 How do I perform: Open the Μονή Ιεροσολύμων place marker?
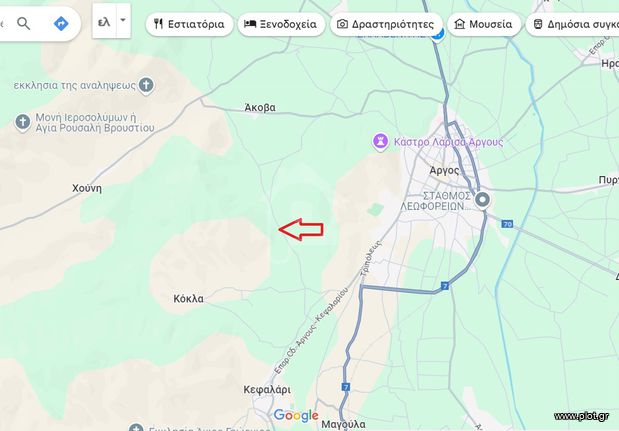click(x=23, y=123)
